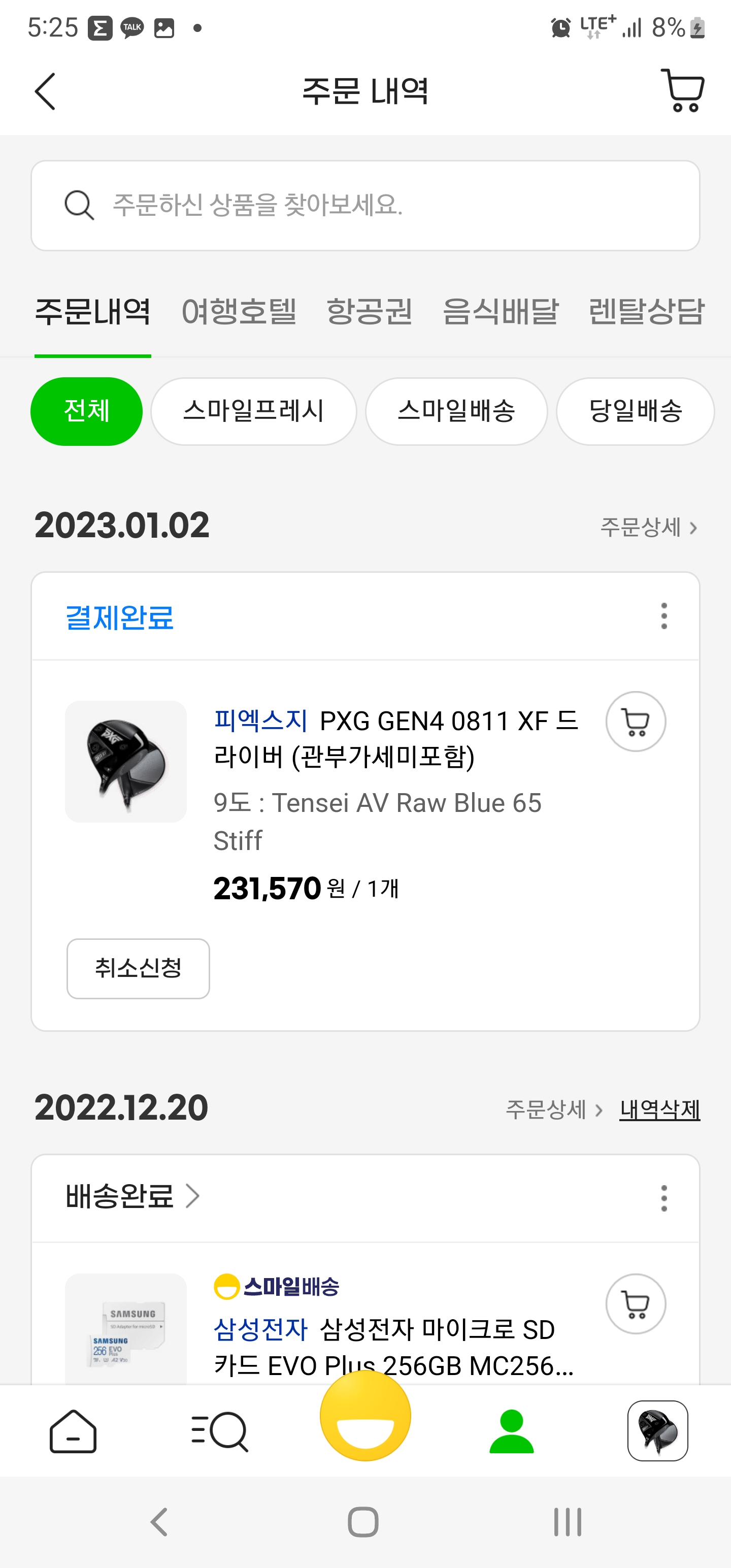Filter orders by 스마일프레시

253,411
